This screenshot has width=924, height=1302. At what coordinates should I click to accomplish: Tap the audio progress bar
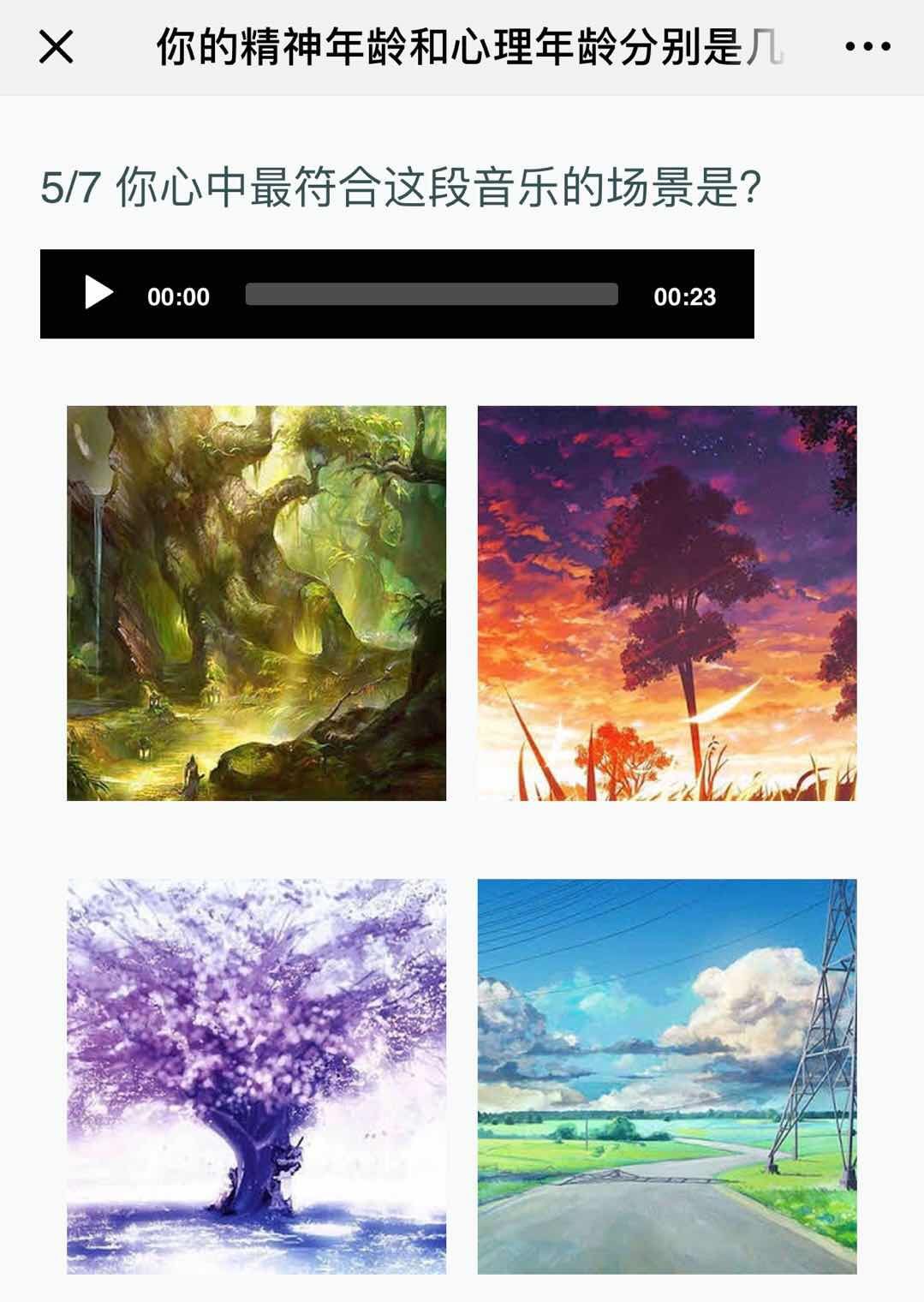click(431, 294)
